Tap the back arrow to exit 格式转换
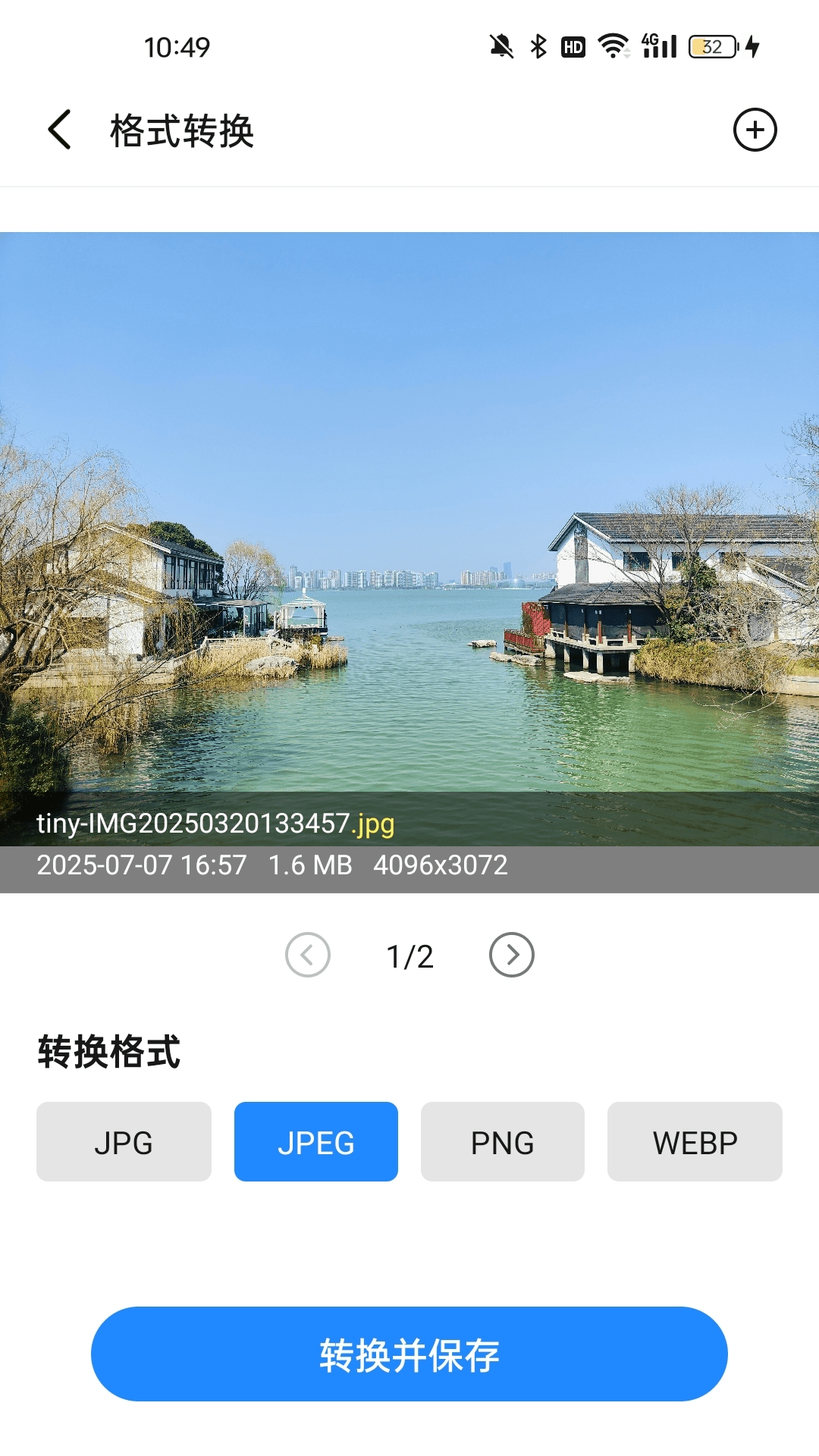Image resolution: width=819 pixels, height=1456 pixels. click(58, 129)
